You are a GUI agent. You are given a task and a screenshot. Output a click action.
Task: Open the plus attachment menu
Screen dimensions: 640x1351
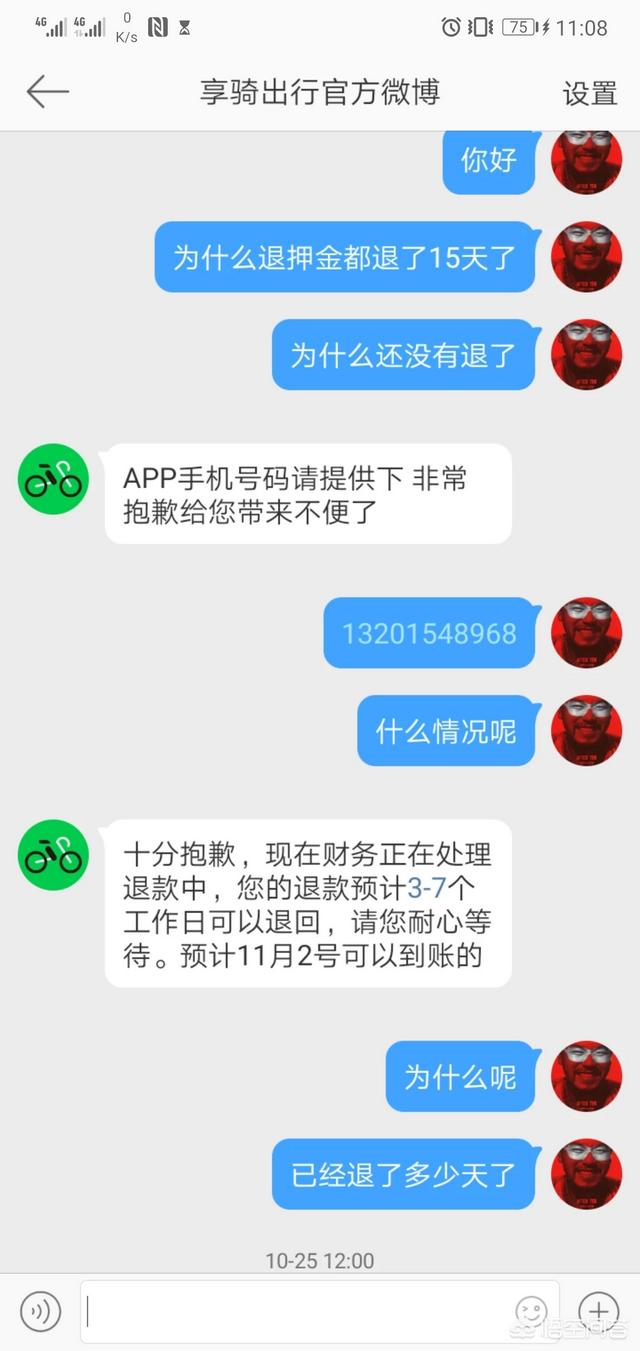(x=598, y=1310)
